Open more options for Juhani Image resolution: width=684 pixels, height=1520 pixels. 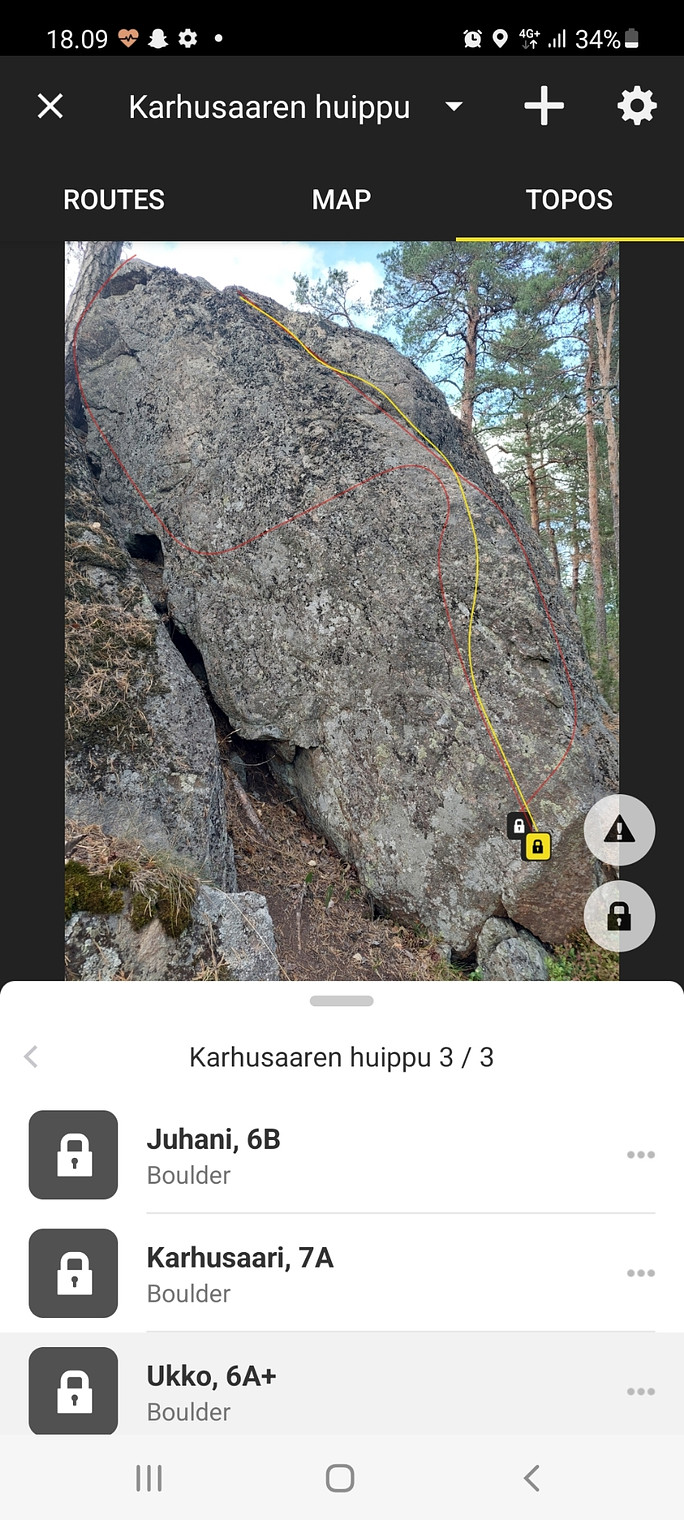point(640,1155)
